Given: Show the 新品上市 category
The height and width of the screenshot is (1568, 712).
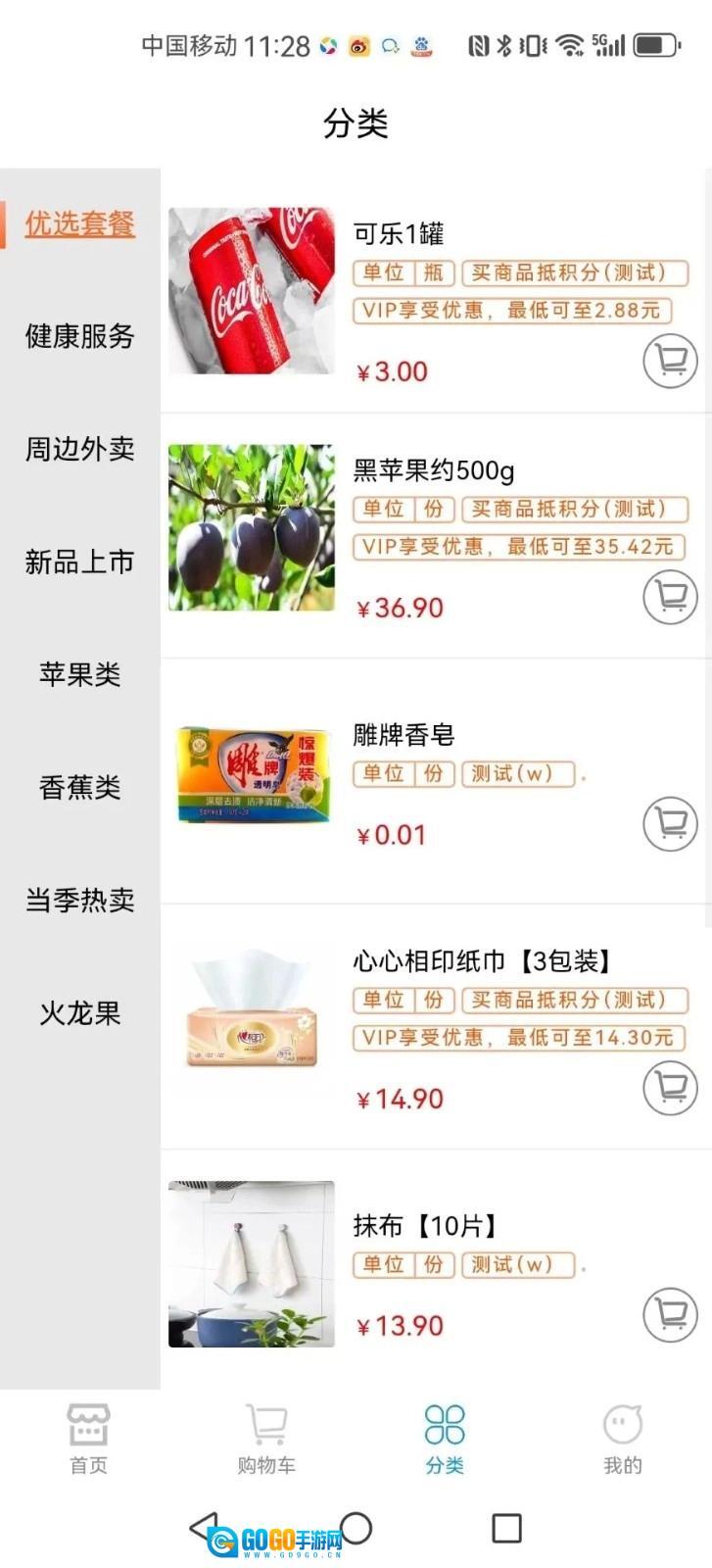Looking at the screenshot, I should (x=80, y=562).
